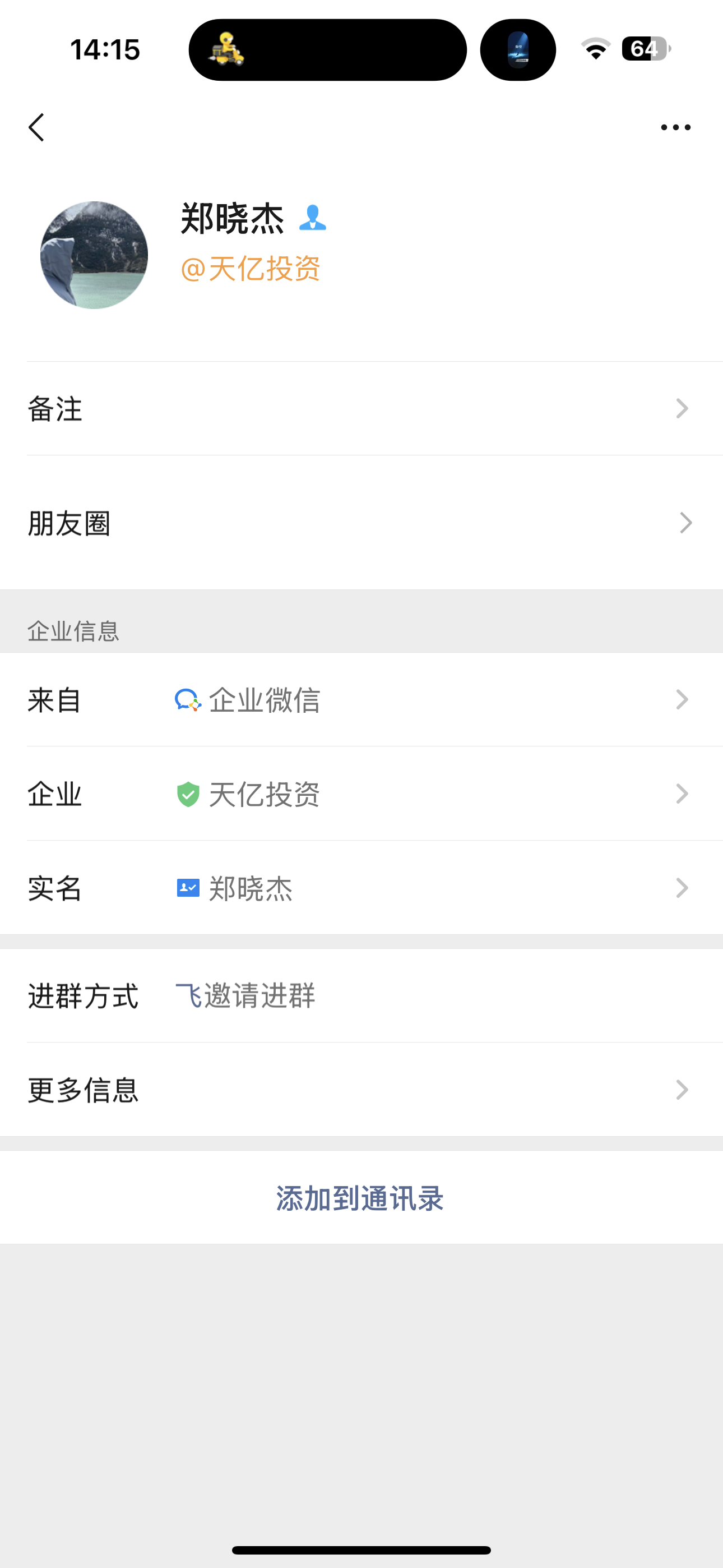Expand the 更多信息 section
The width and height of the screenshot is (723, 1568).
(361, 1091)
